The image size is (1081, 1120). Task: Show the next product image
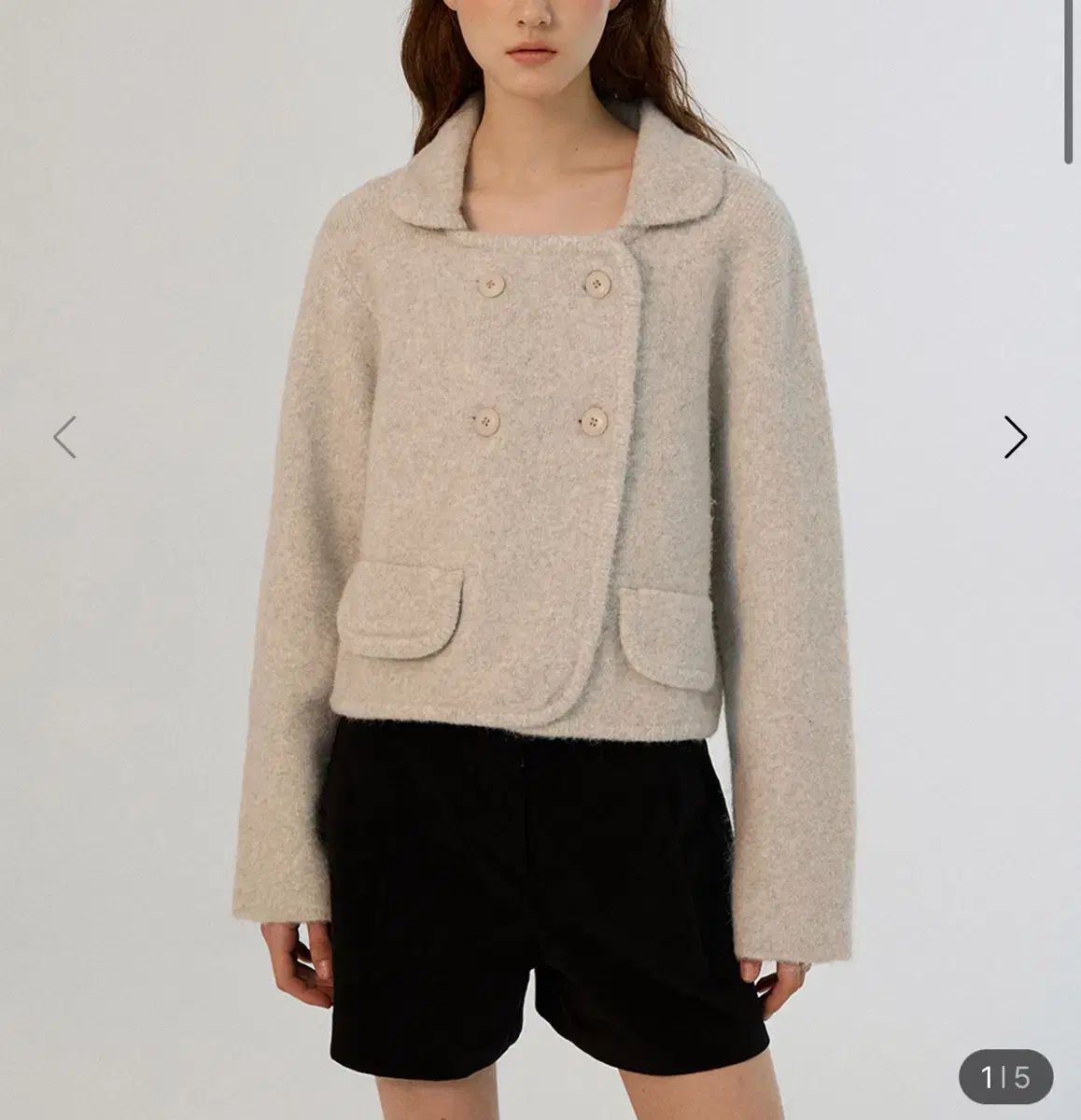point(1015,437)
